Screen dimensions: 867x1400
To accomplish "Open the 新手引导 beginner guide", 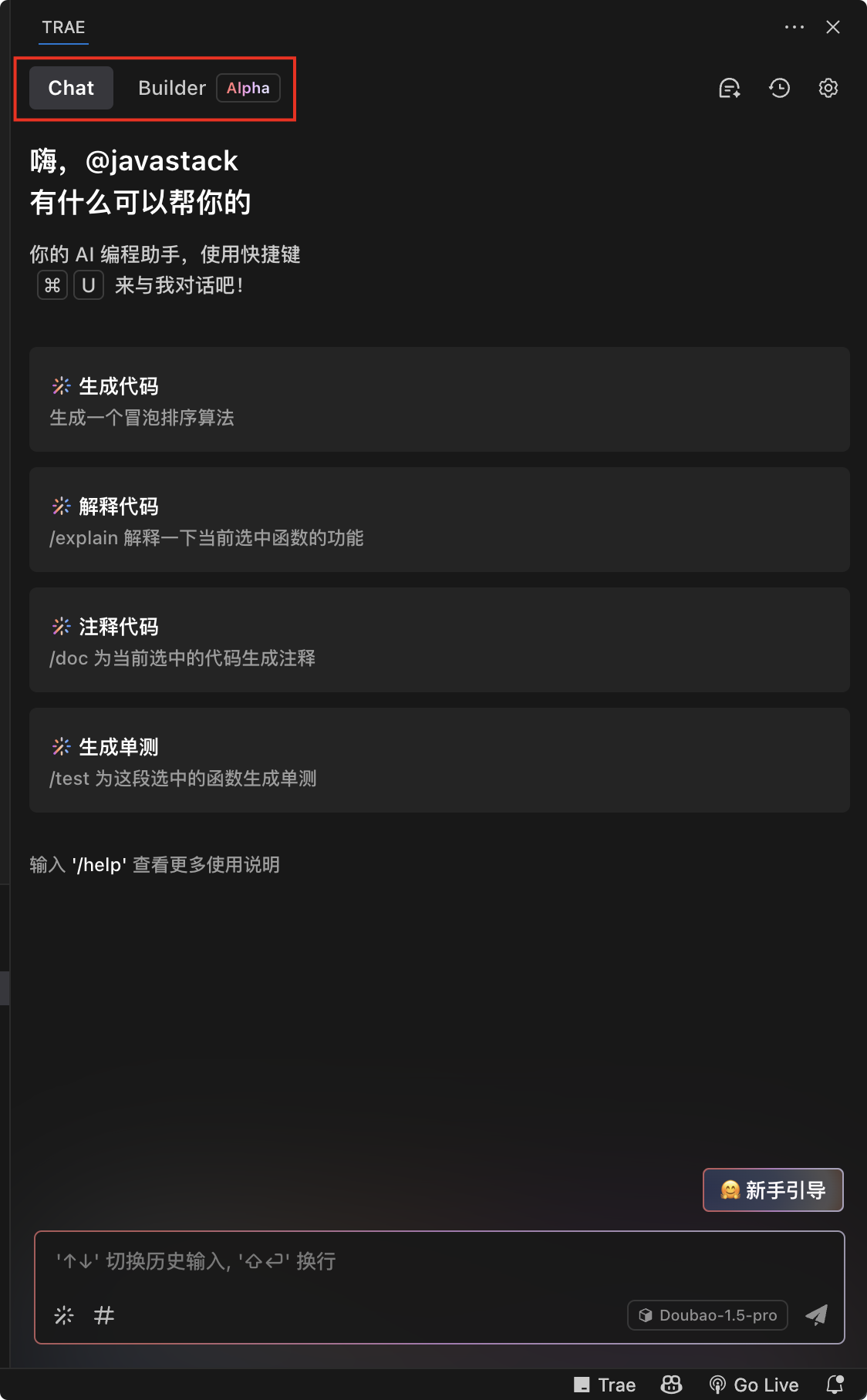I will point(773,1190).
